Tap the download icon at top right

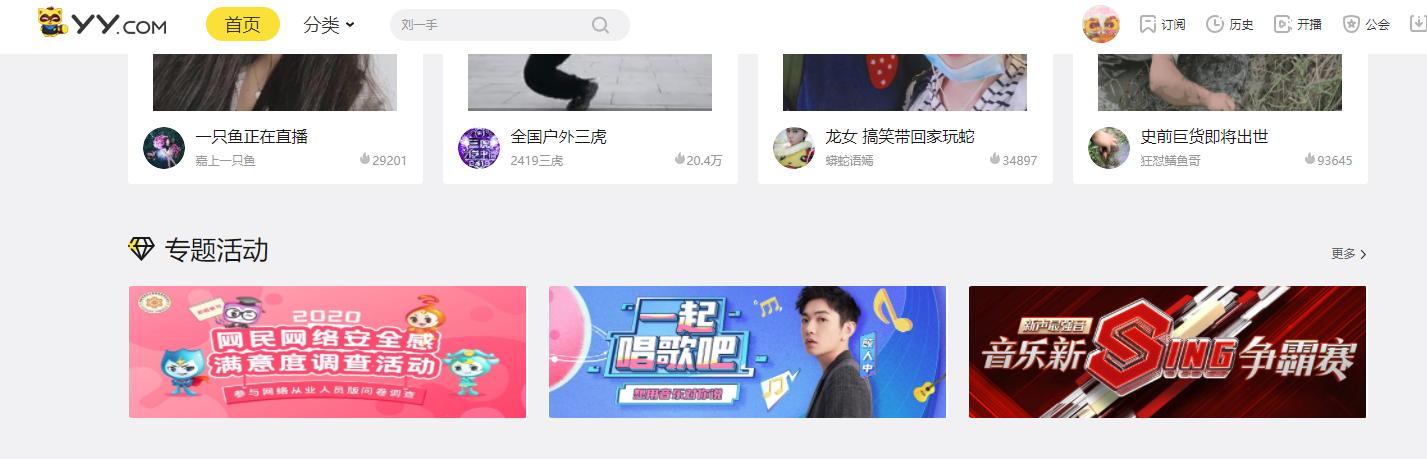(1418, 25)
